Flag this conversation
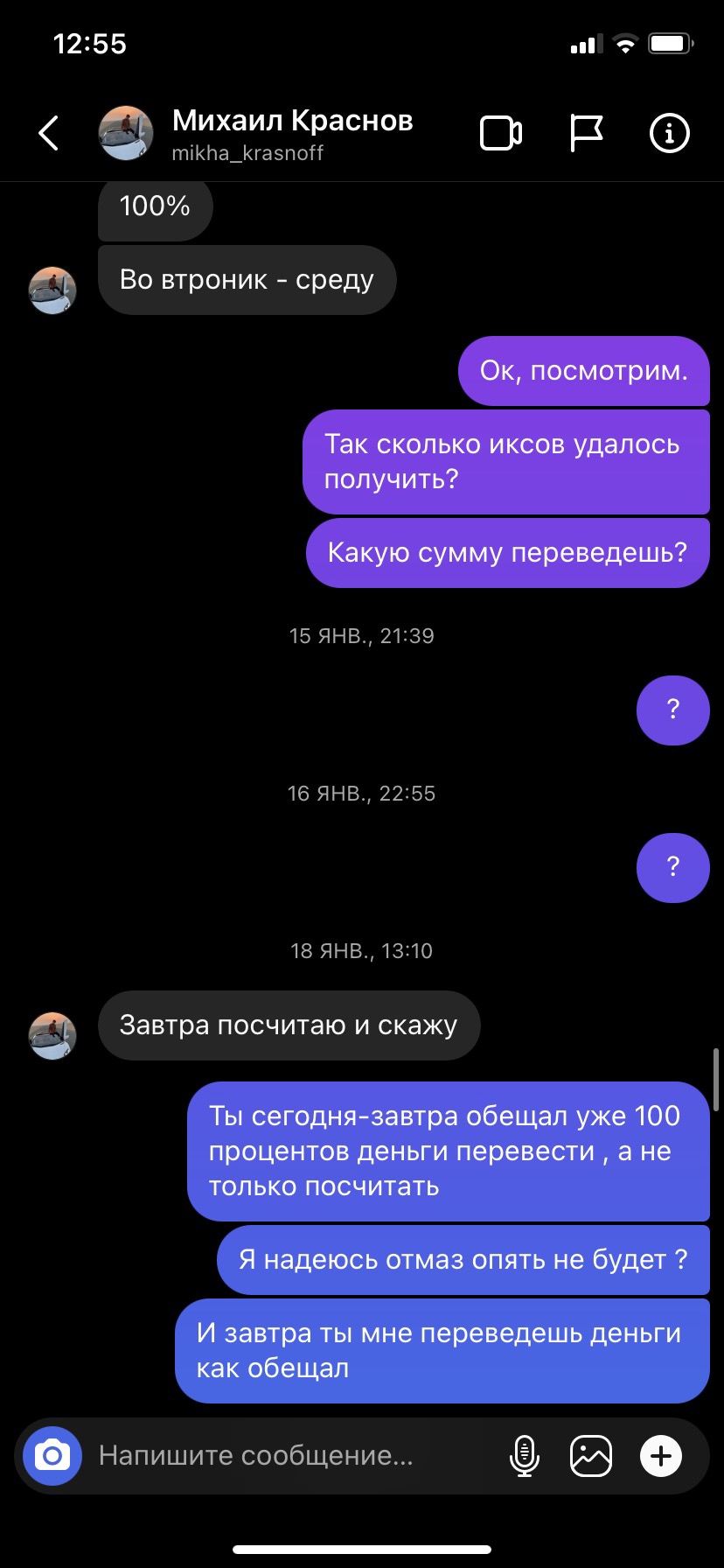Viewport: 724px width, 1568px height. (586, 134)
